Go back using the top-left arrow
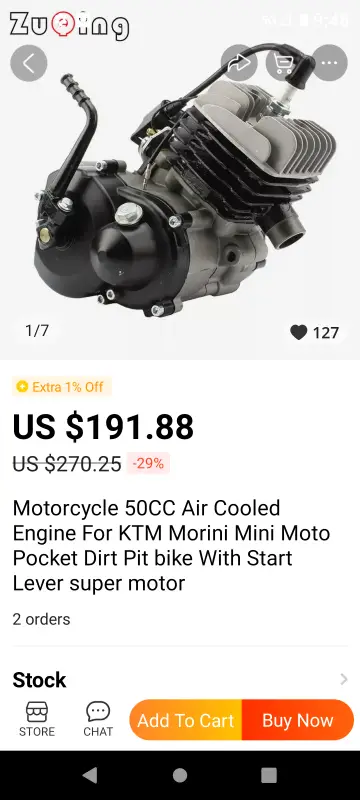Image resolution: width=360 pixels, height=800 pixels. pyautogui.click(x=29, y=63)
